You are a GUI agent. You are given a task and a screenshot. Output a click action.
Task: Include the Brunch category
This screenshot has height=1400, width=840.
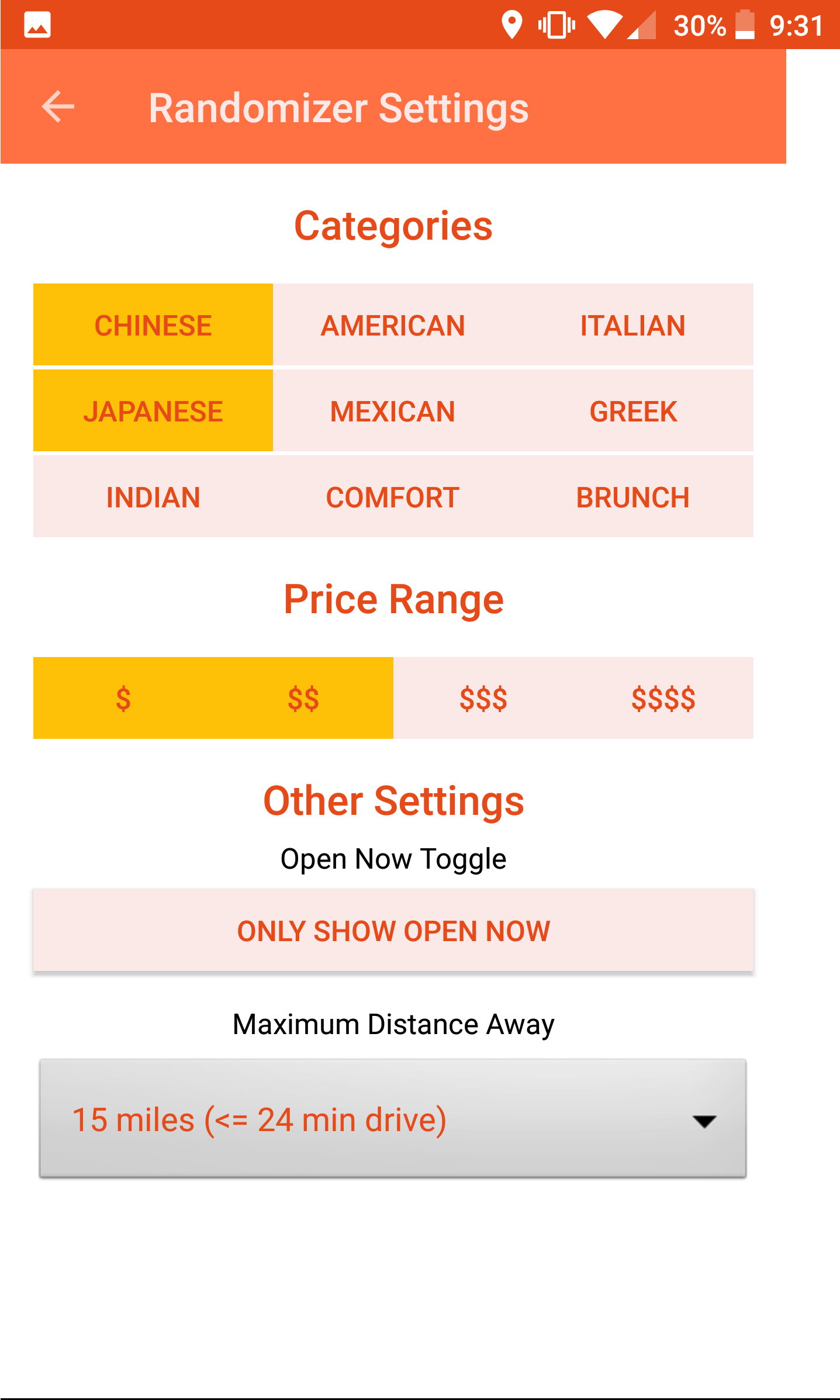click(x=632, y=497)
